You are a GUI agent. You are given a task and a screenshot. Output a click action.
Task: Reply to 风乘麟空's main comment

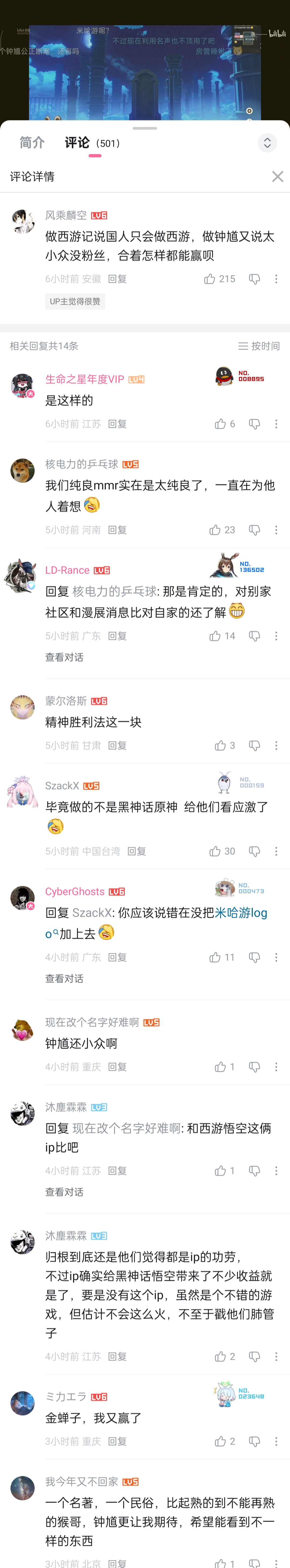tap(117, 279)
